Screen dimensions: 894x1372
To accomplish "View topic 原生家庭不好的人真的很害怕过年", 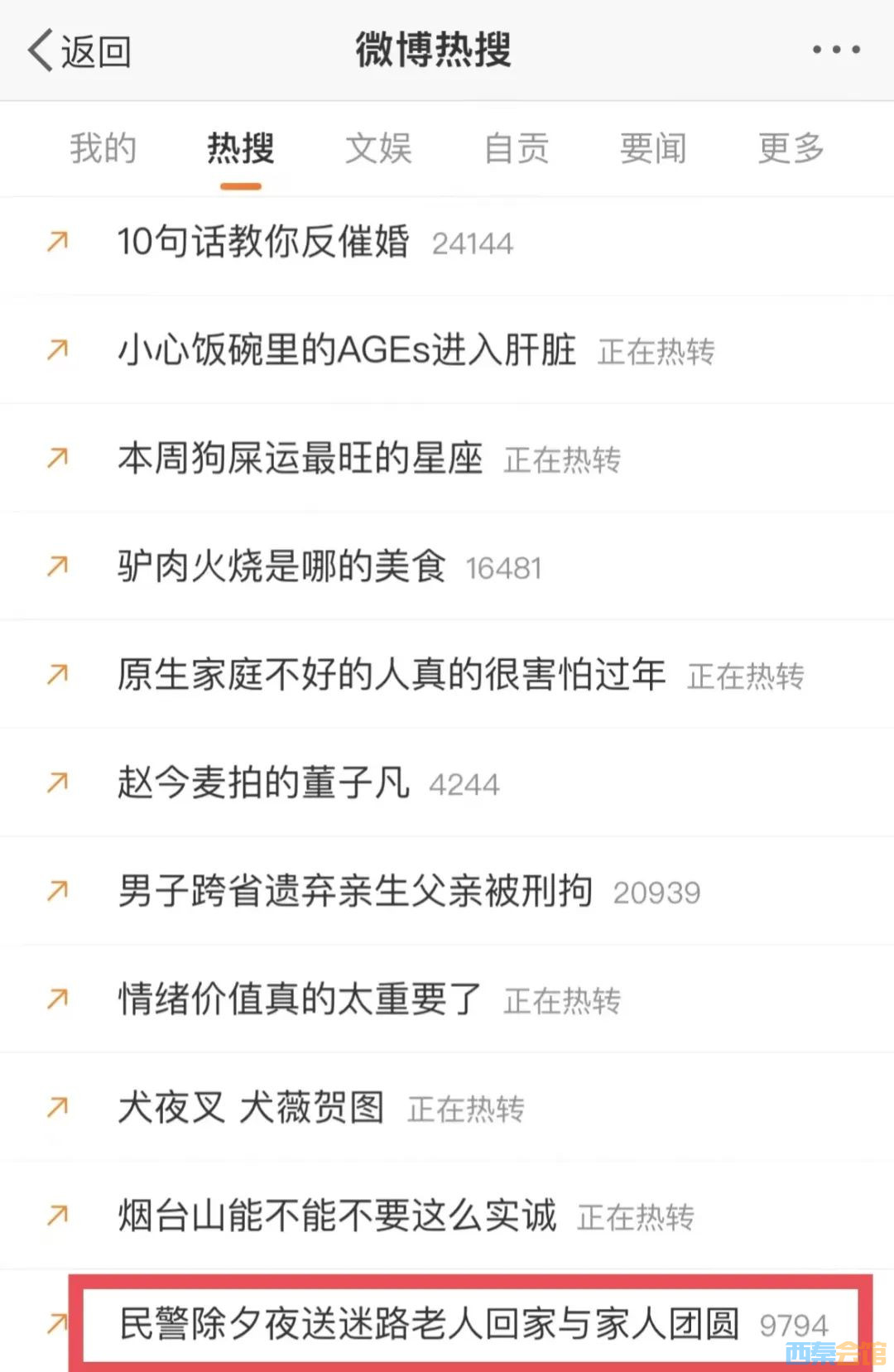I will 392,675.
